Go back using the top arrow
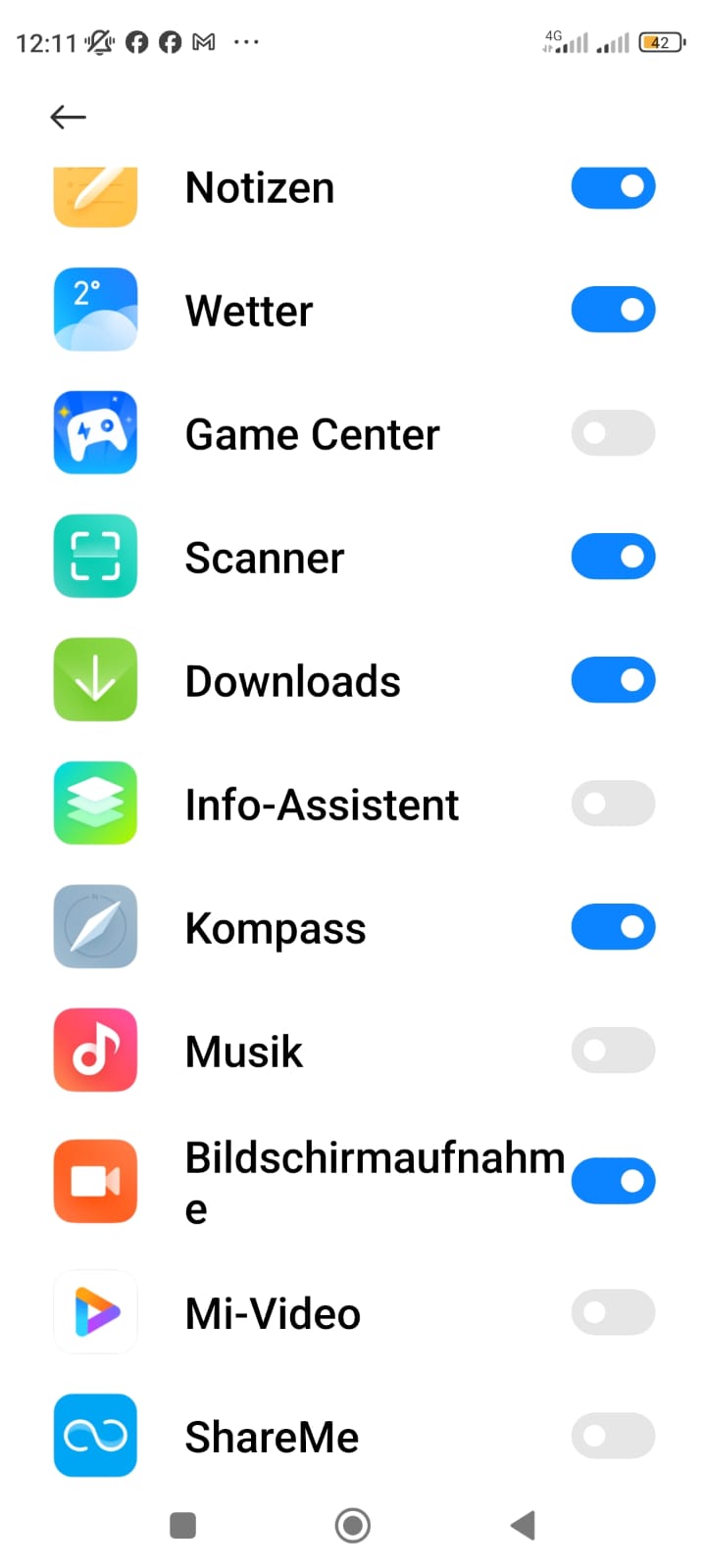706x1568 pixels. 68,118
